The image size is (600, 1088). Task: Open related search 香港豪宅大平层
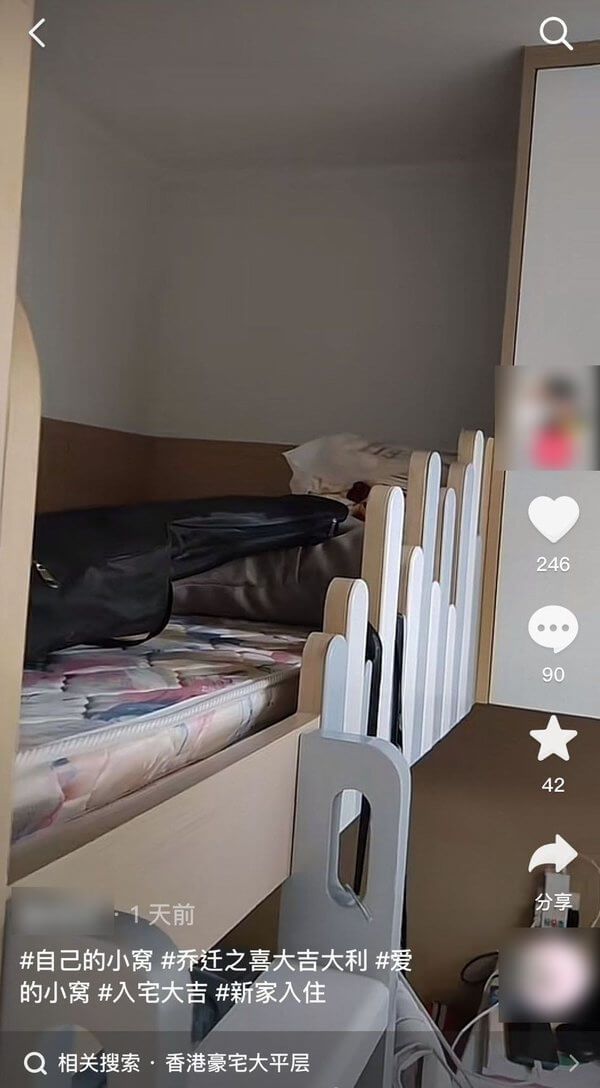(x=237, y=1062)
